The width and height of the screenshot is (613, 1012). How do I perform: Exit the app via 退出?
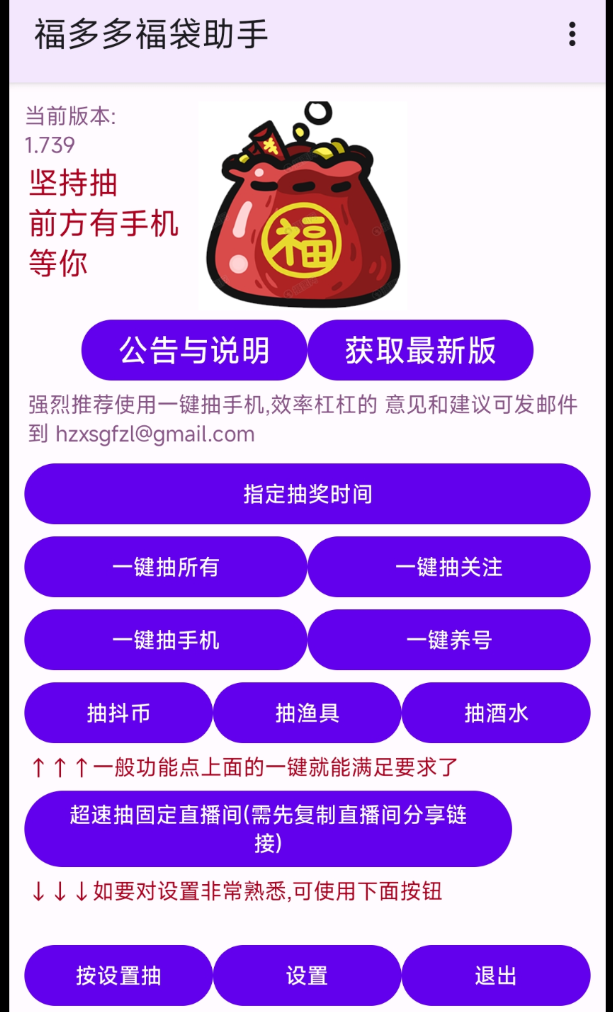tap(496, 976)
